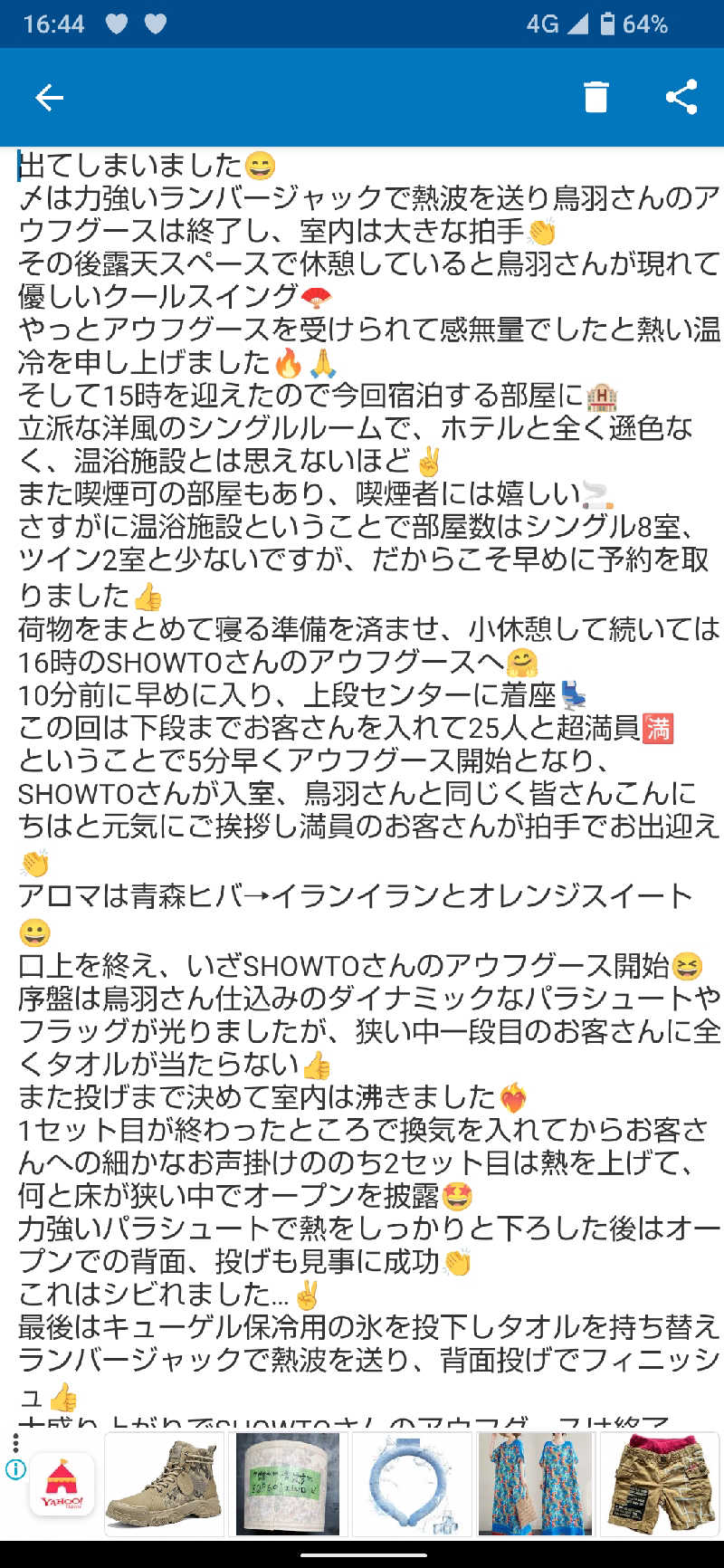
Task: Share this note
Action: [x=681, y=97]
